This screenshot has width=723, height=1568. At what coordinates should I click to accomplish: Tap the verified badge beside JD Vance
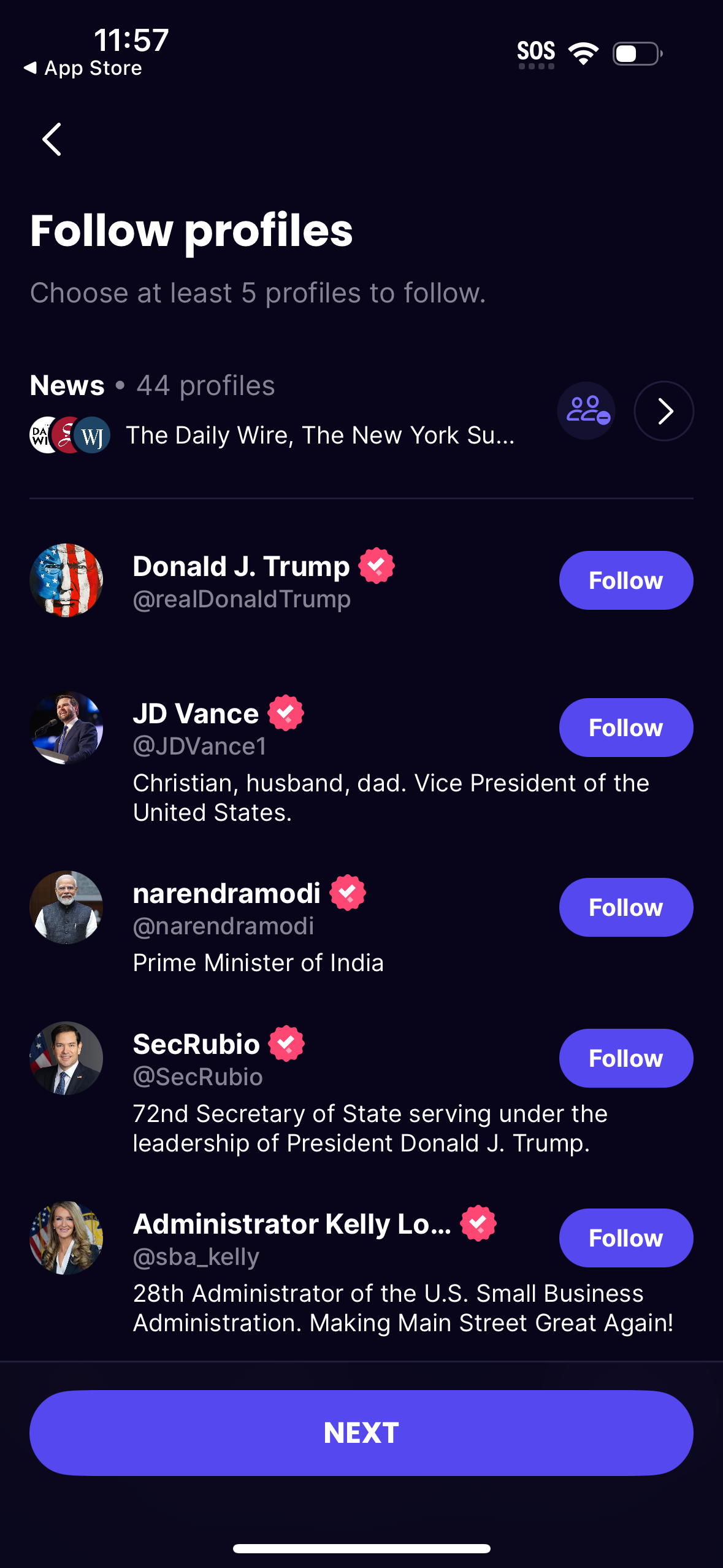pyautogui.click(x=284, y=712)
